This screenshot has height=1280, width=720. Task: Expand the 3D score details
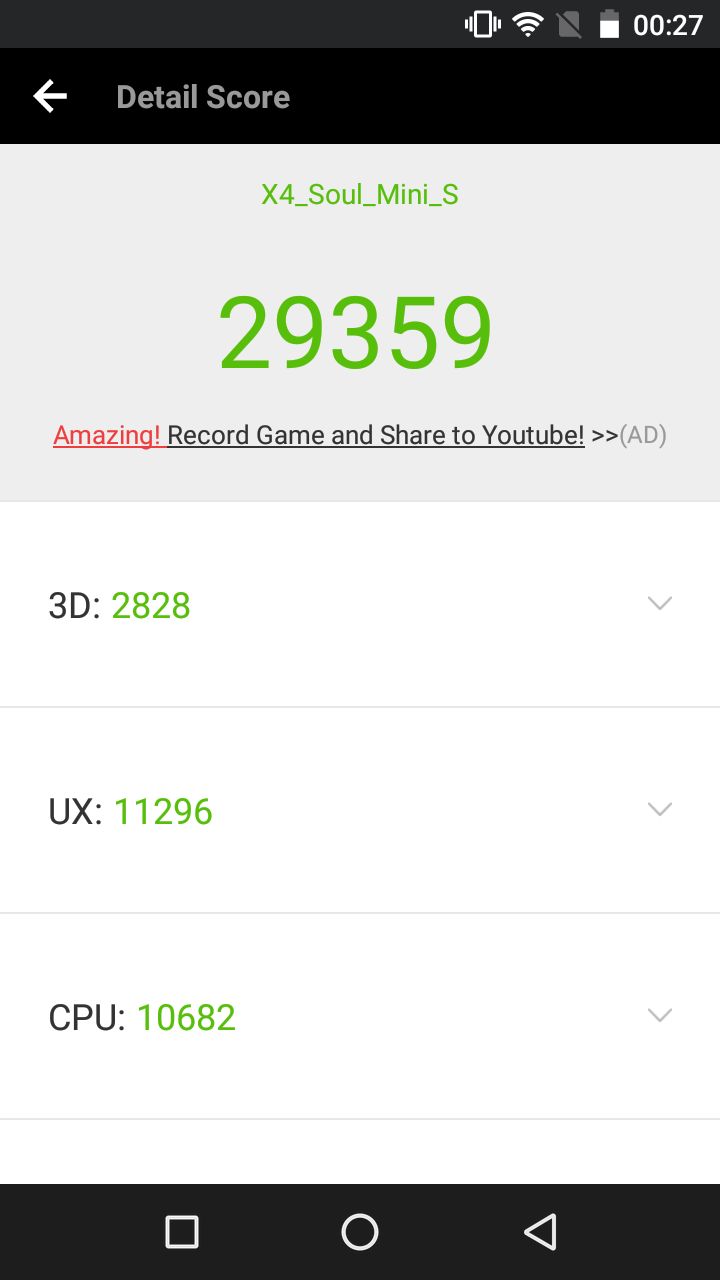[360, 605]
